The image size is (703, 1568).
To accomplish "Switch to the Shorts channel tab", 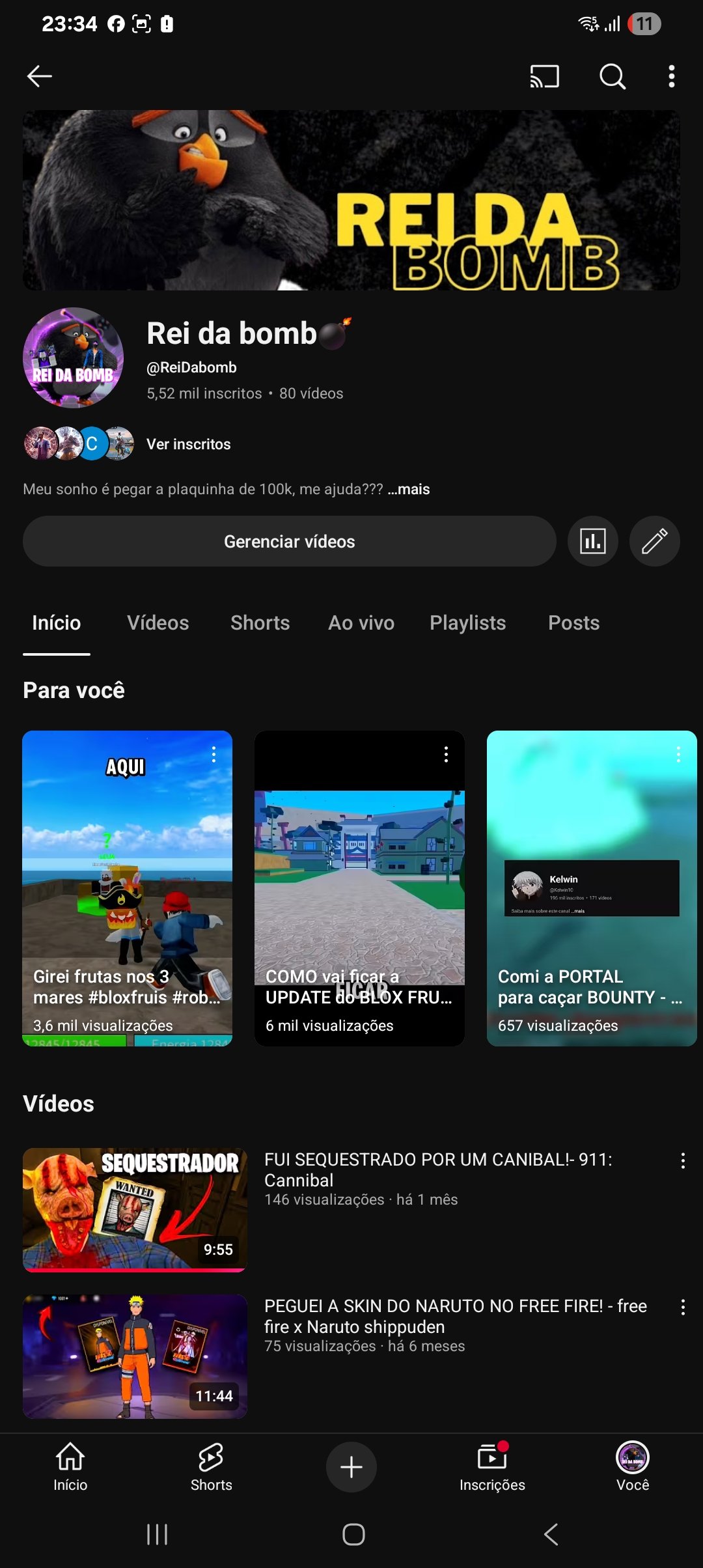I will click(x=260, y=623).
